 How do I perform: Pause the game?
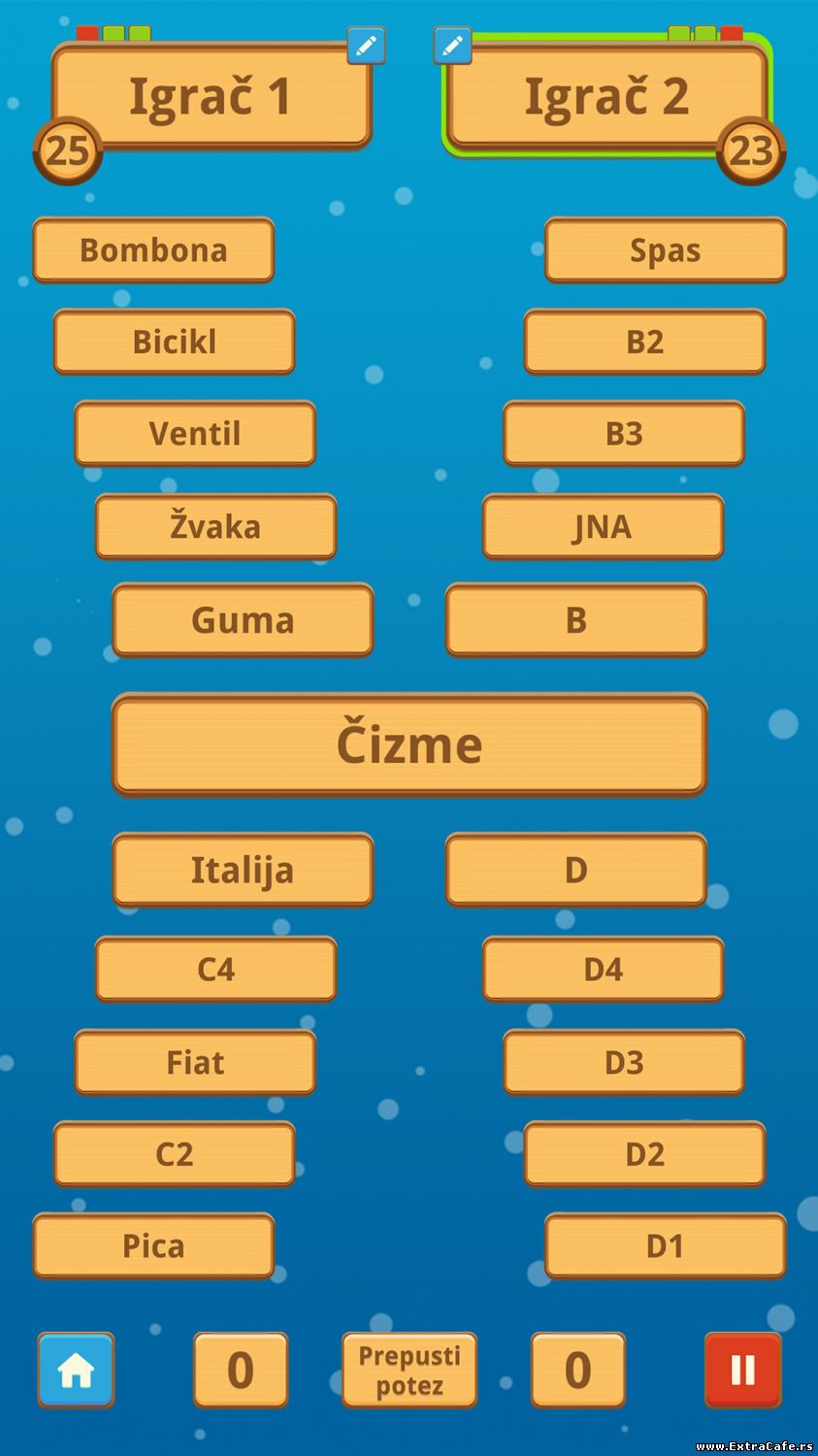[x=742, y=1370]
